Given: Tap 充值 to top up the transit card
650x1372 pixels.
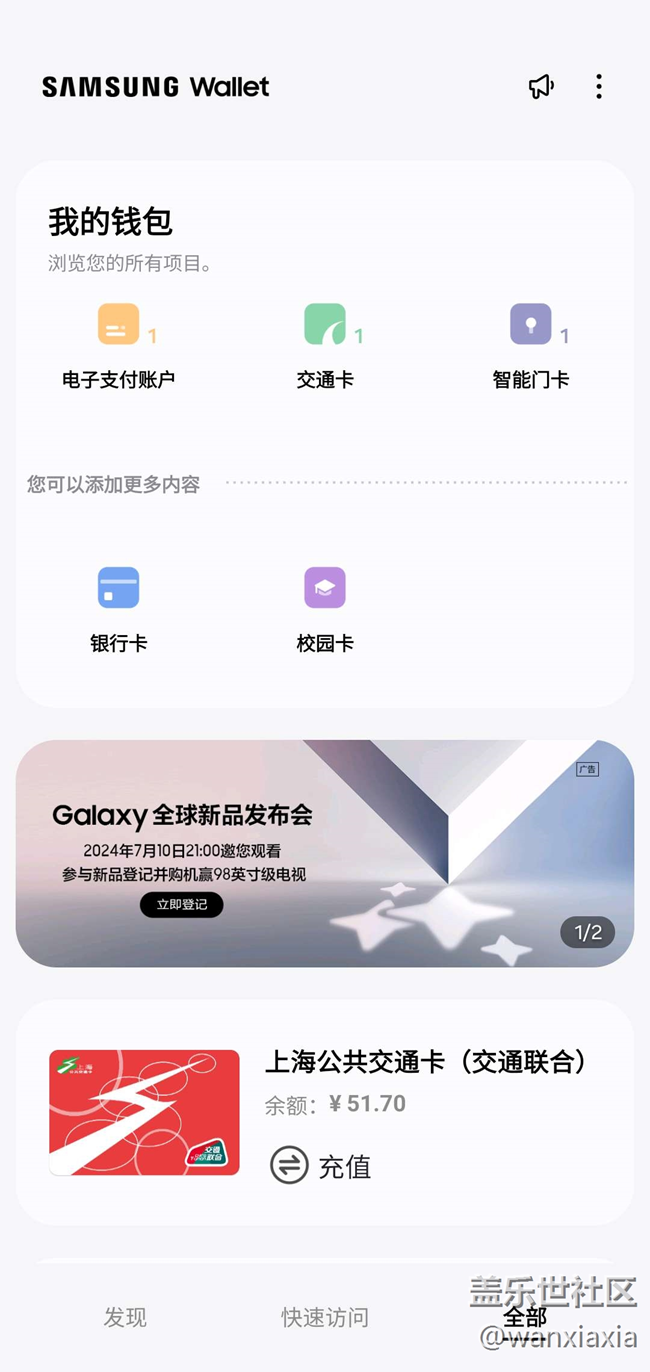Looking at the screenshot, I should click(322, 1166).
